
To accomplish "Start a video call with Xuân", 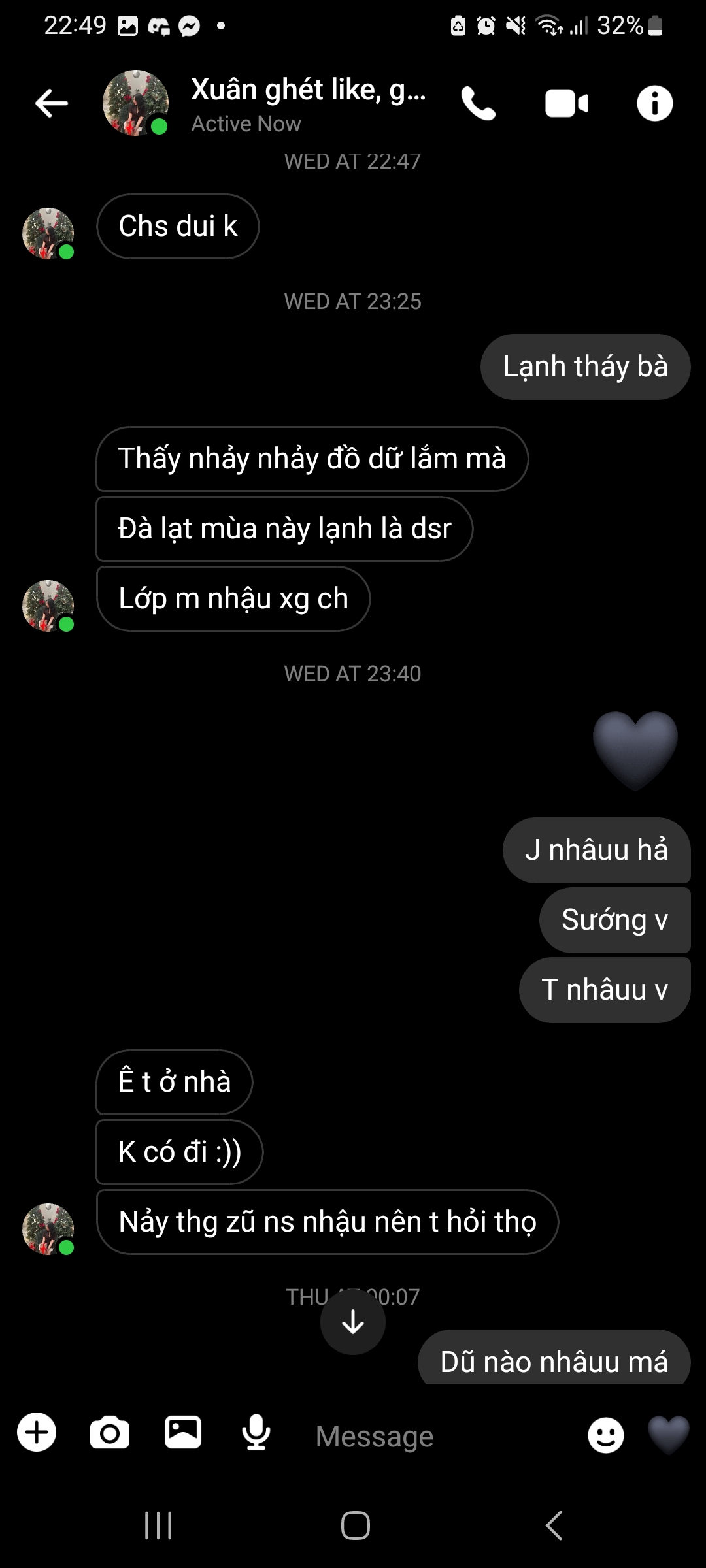I will click(566, 104).
